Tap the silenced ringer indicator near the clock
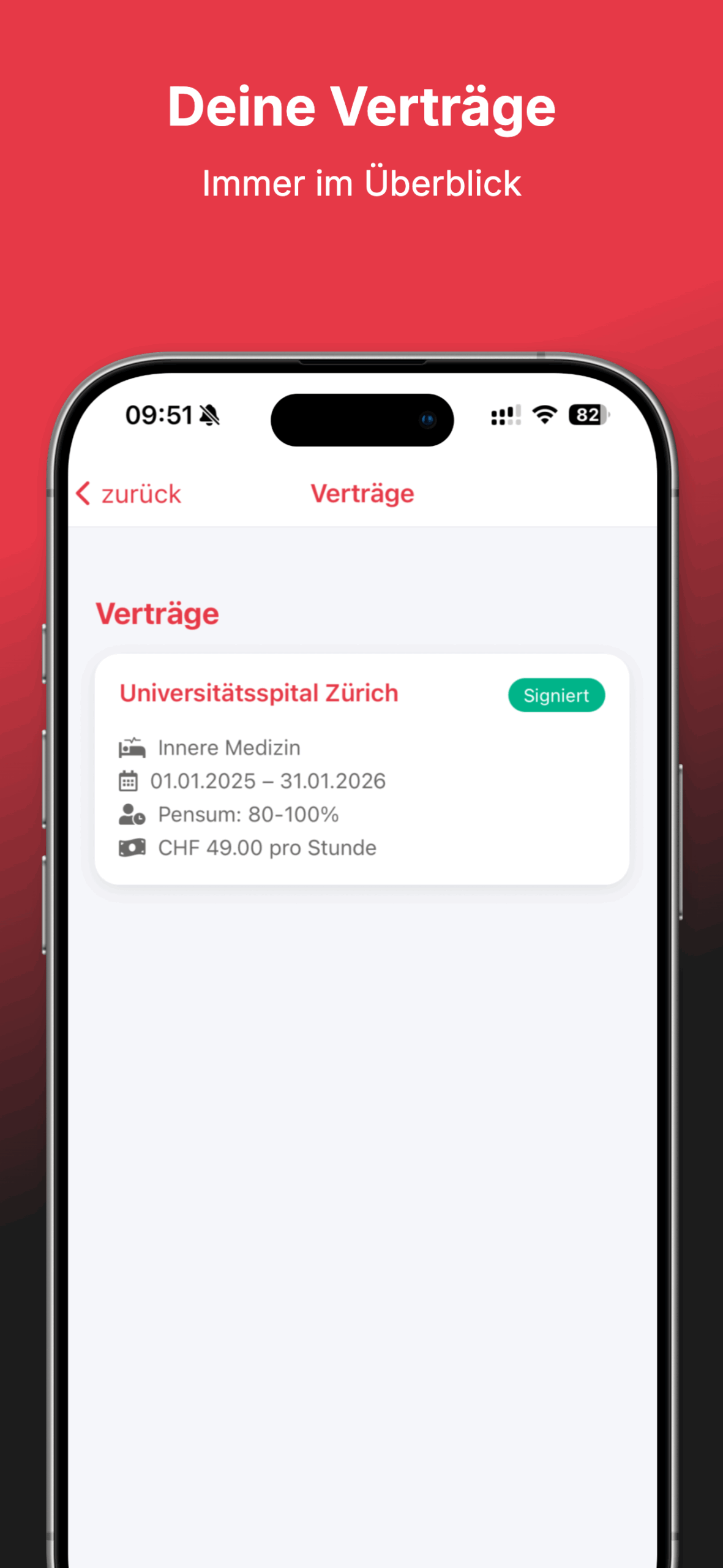This screenshot has height=1568, width=723. [210, 415]
